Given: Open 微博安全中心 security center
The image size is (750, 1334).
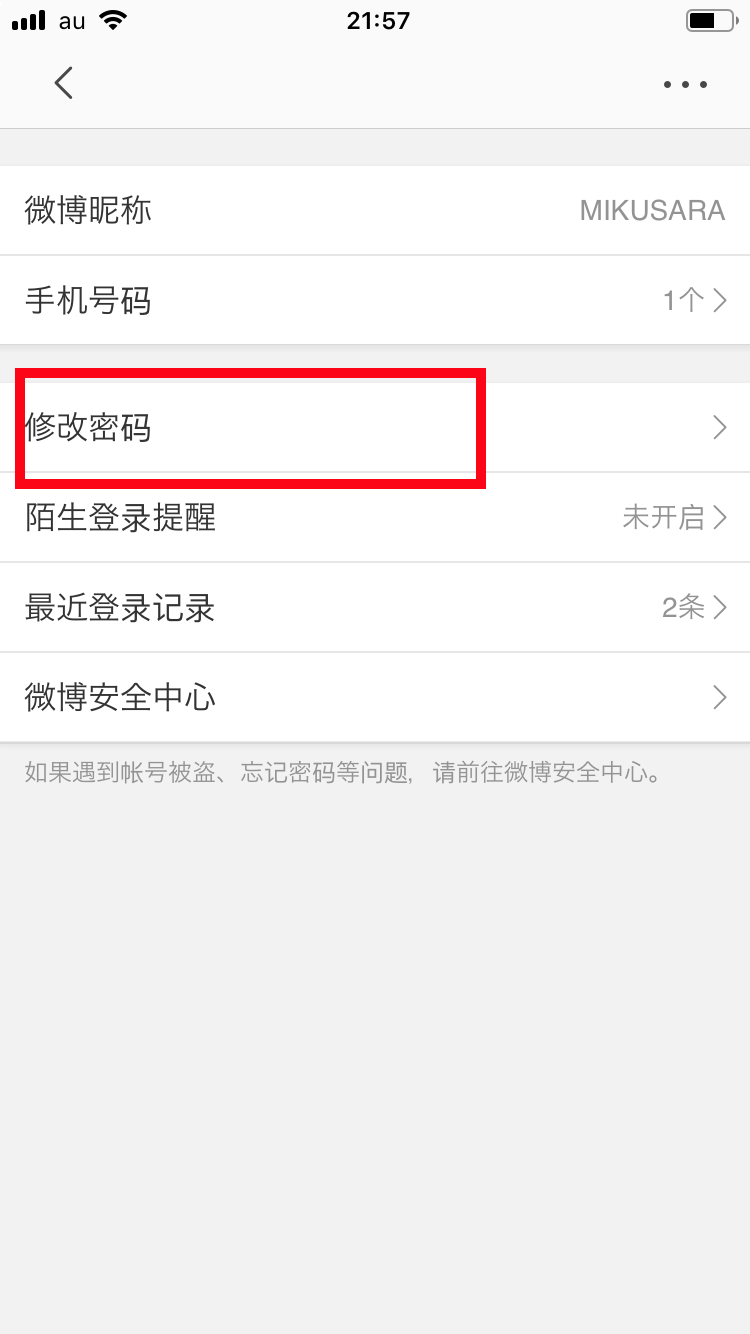Looking at the screenshot, I should pos(375,697).
